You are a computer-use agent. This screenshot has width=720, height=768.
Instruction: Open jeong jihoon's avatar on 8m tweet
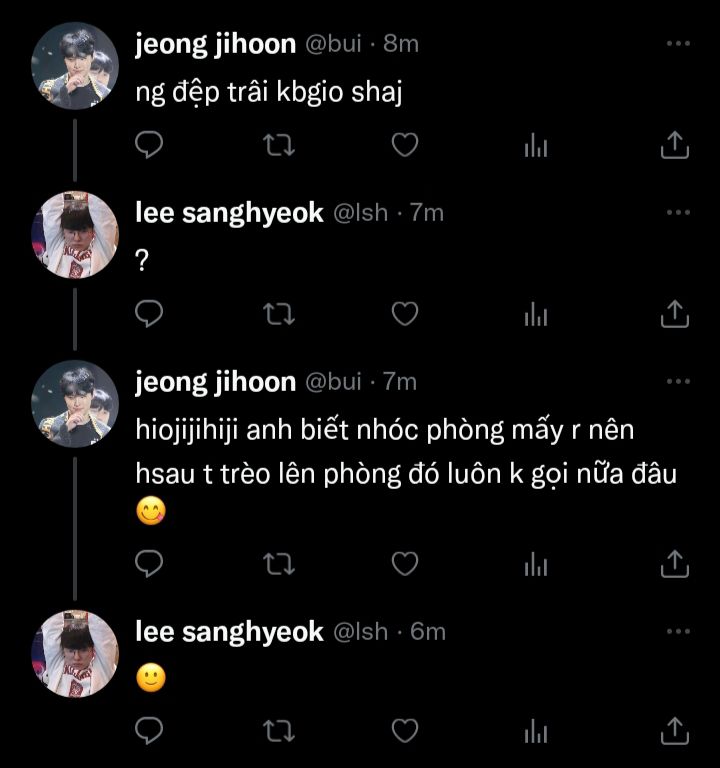pos(75,66)
